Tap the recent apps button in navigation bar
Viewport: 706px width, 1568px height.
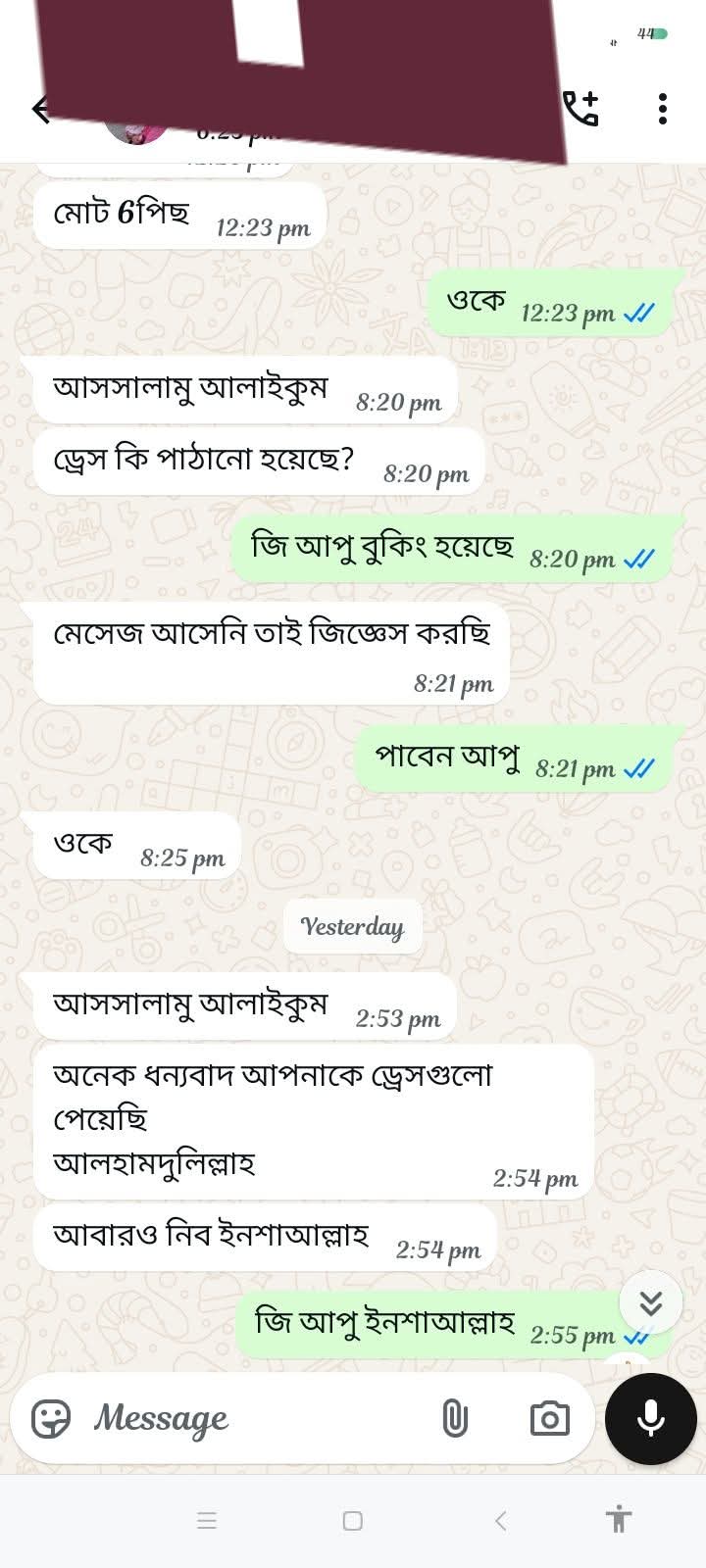[x=206, y=1521]
